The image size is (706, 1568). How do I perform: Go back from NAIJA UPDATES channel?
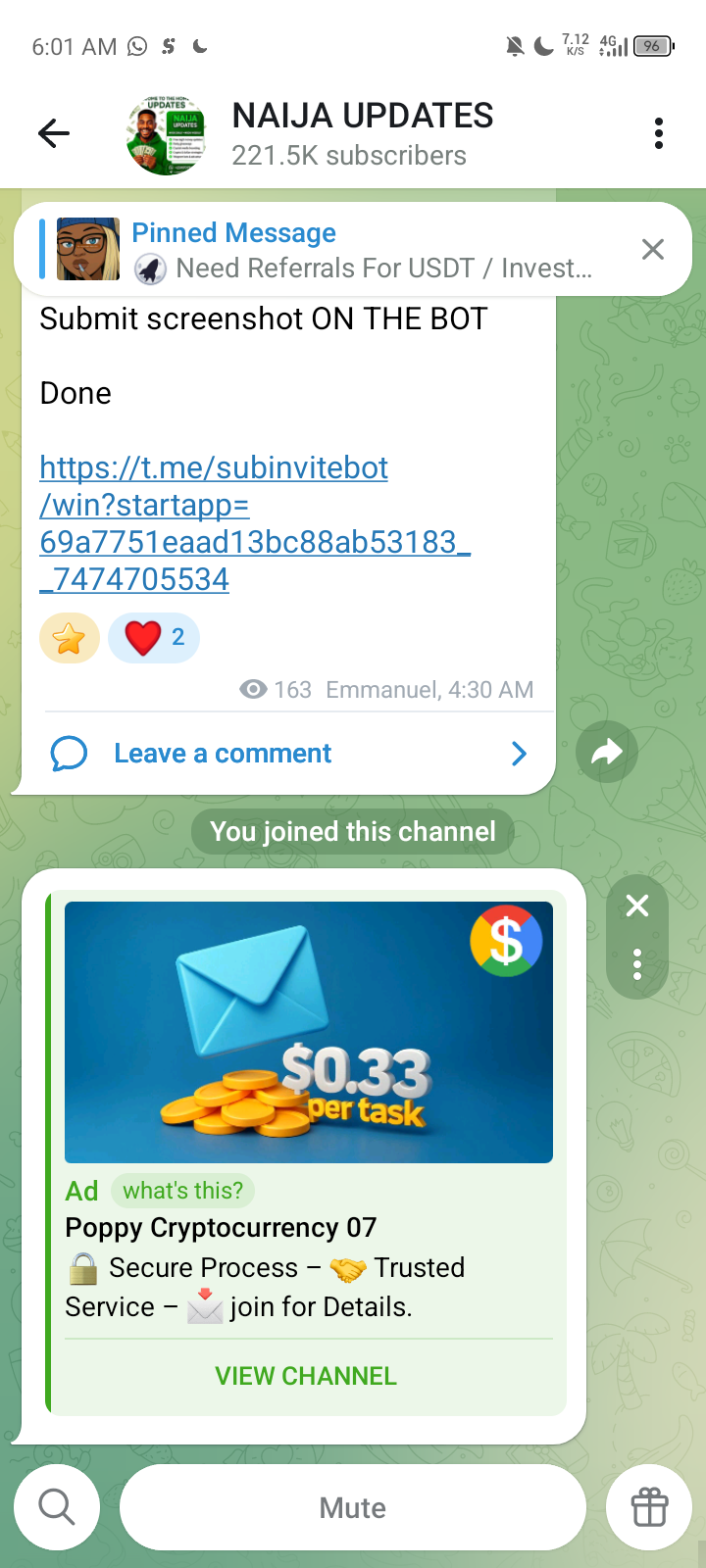click(54, 133)
